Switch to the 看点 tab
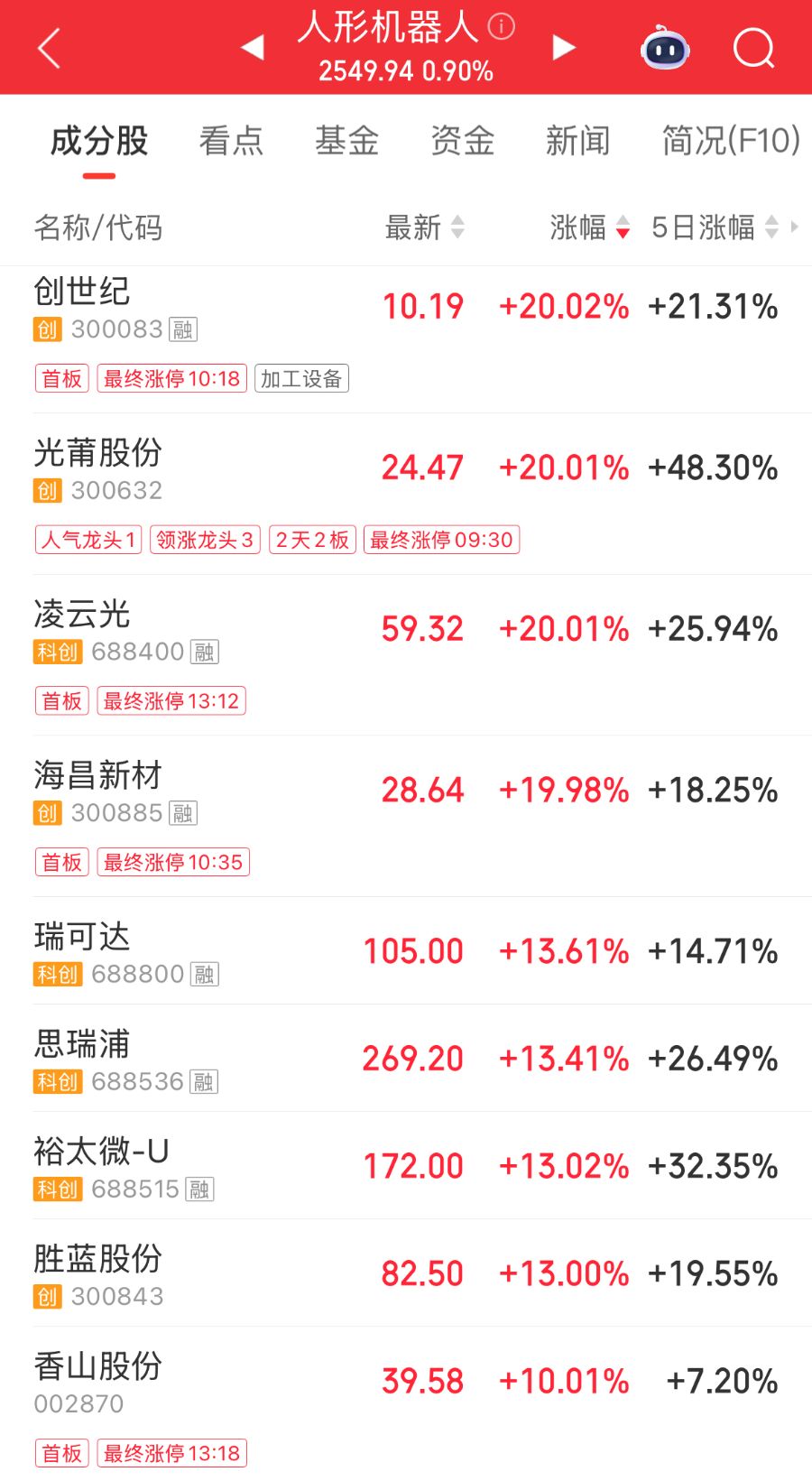The image size is (812, 1481). point(231,141)
